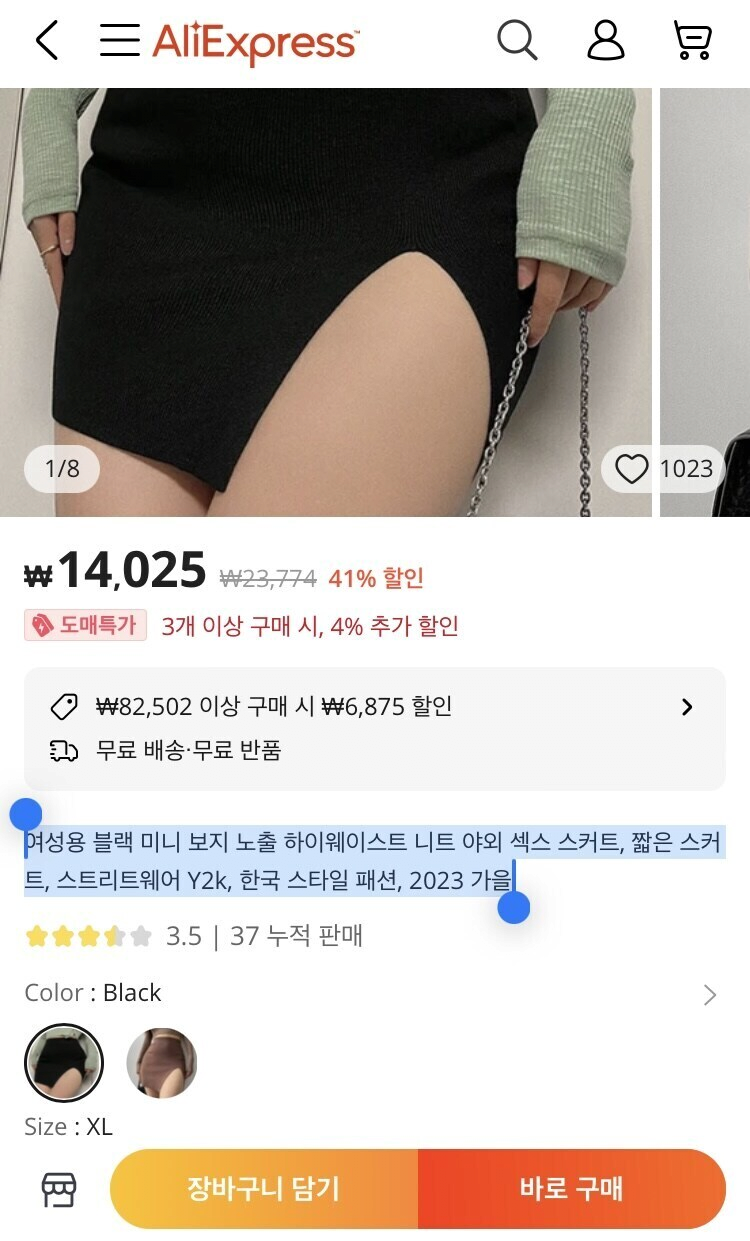Open the ₩6,875 discount coupon details
Viewport: 750px width, 1241px height.
[x=686, y=707]
